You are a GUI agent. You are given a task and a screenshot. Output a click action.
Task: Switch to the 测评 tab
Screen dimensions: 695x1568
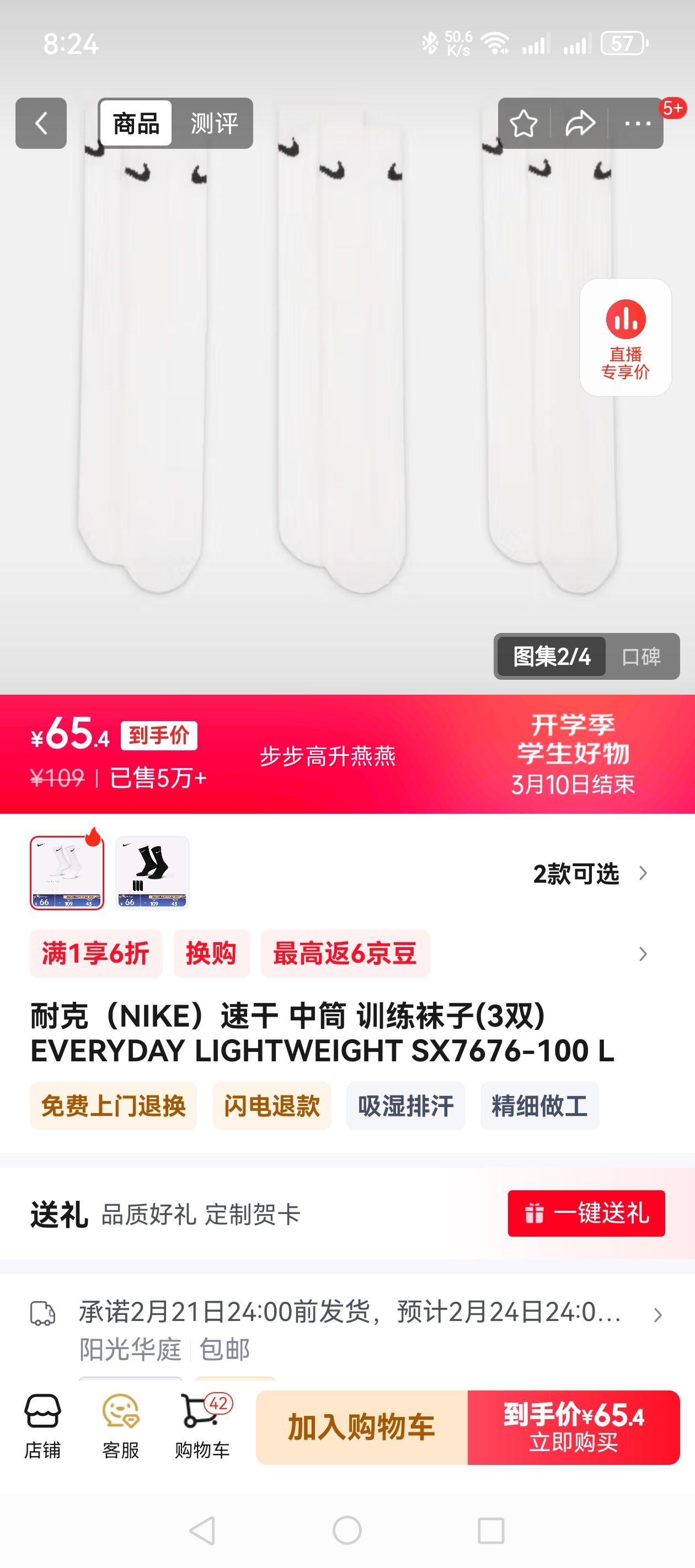tap(213, 123)
